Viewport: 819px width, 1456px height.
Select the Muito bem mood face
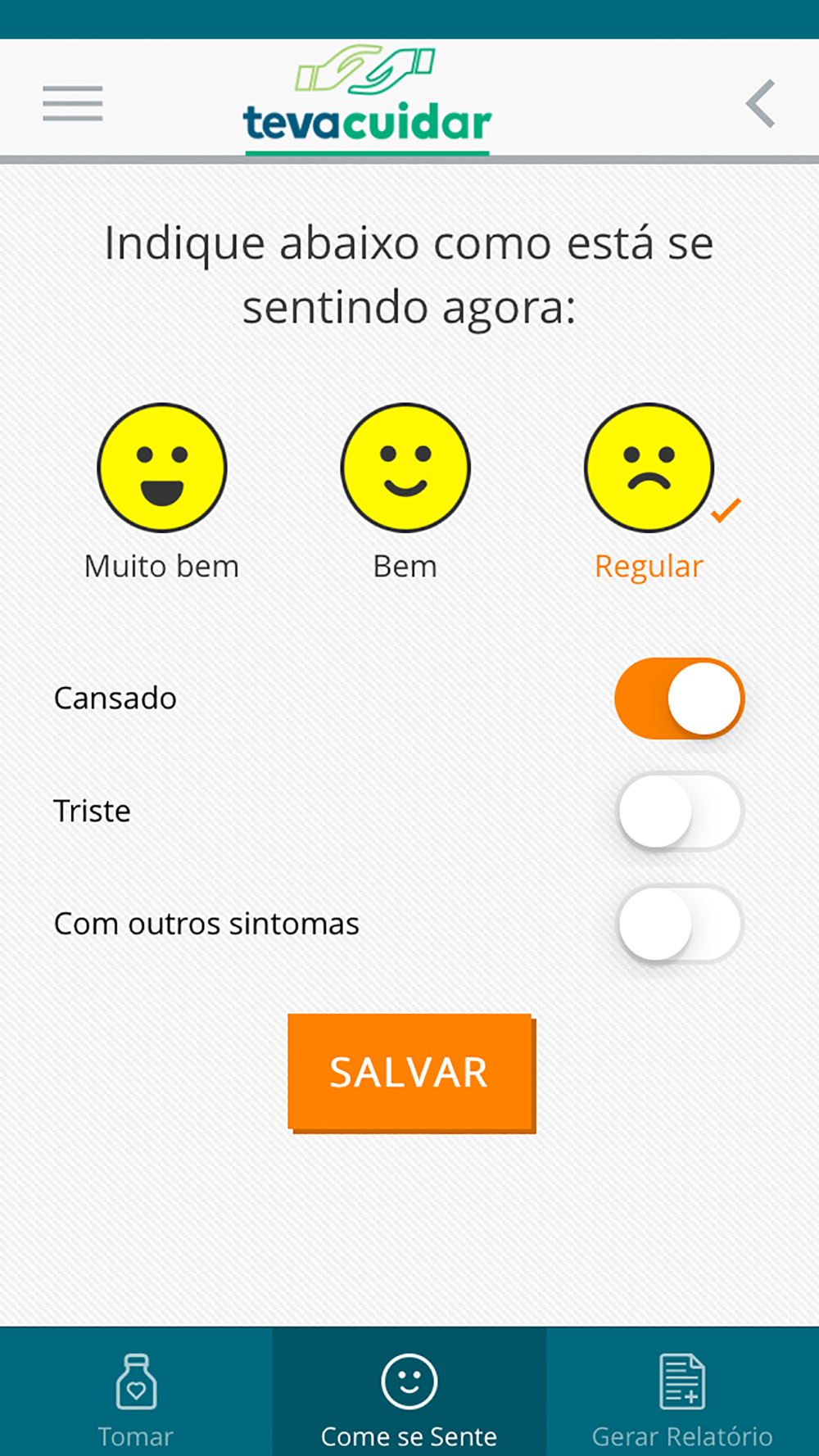tap(162, 468)
